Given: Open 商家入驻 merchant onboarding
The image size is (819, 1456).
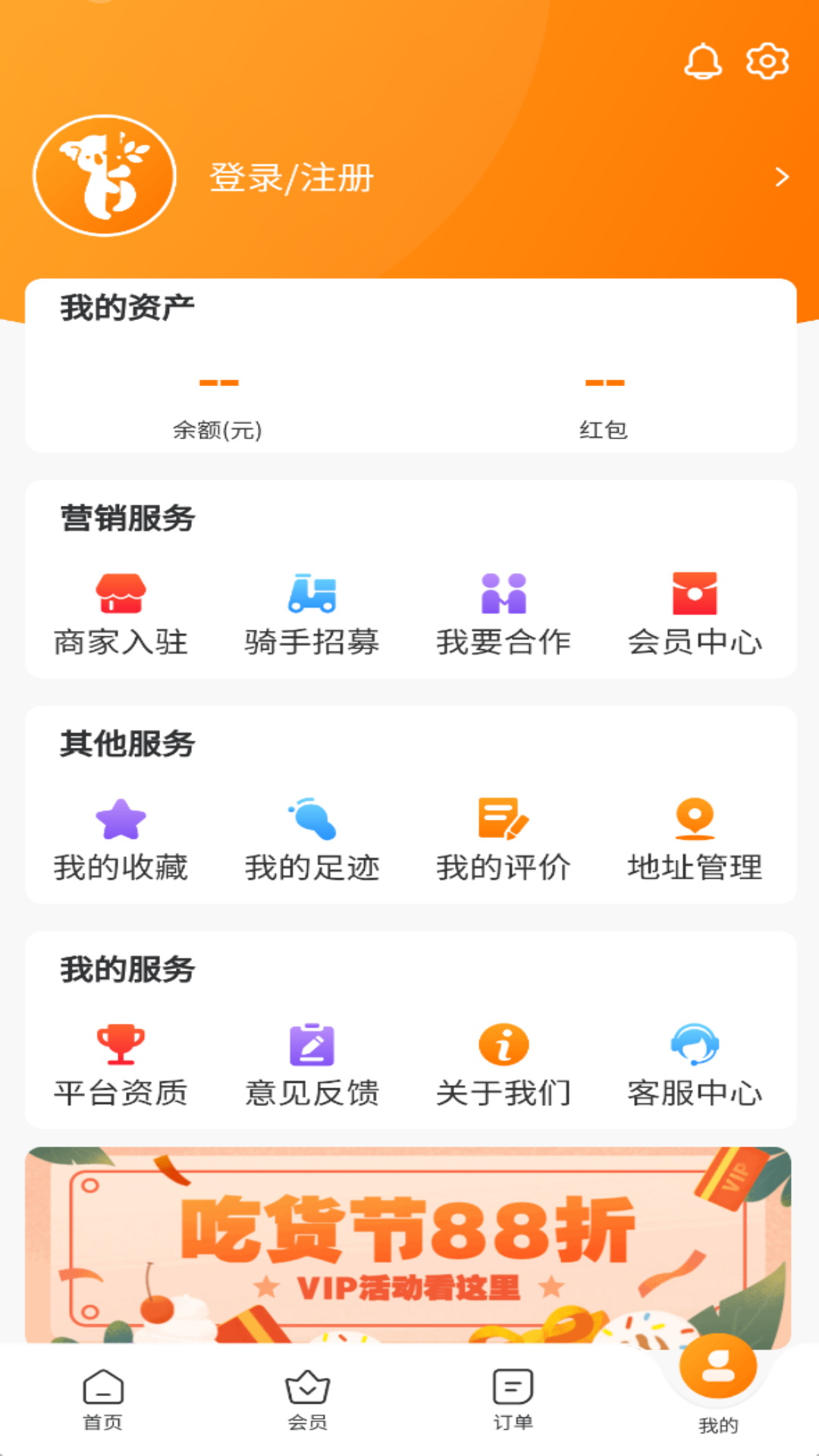Looking at the screenshot, I should [x=121, y=614].
